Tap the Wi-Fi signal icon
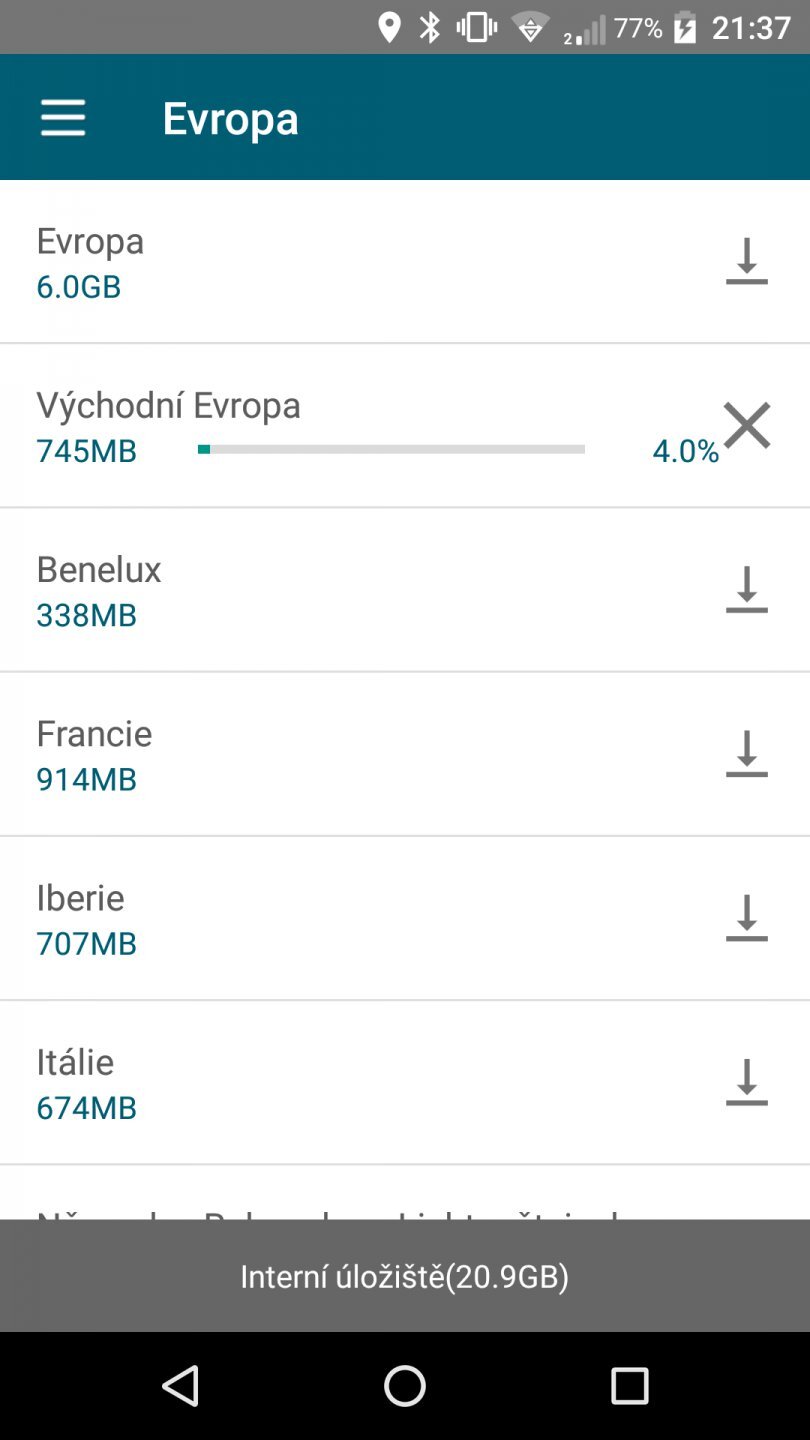 (x=531, y=27)
